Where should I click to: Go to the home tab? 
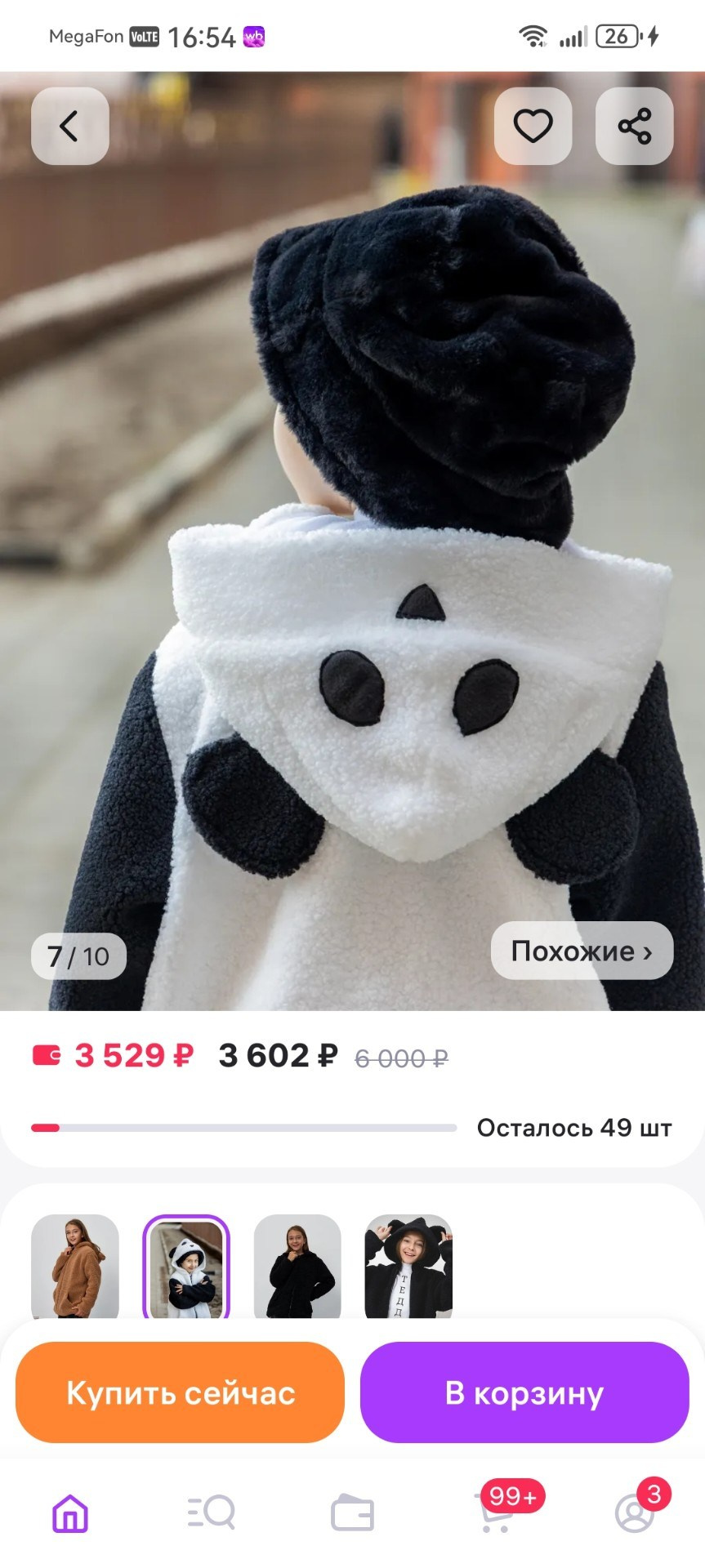pos(70,1513)
